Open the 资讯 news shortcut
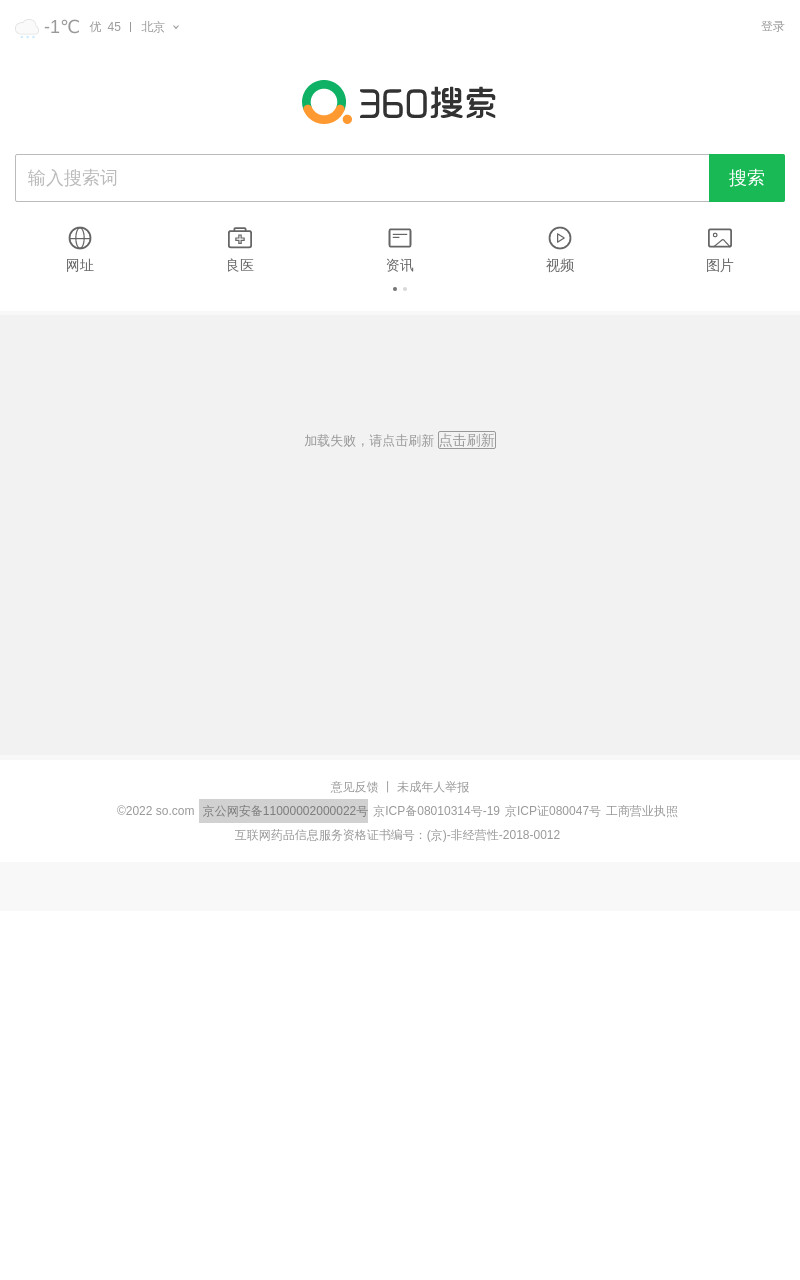The image size is (800, 1280). (x=400, y=250)
